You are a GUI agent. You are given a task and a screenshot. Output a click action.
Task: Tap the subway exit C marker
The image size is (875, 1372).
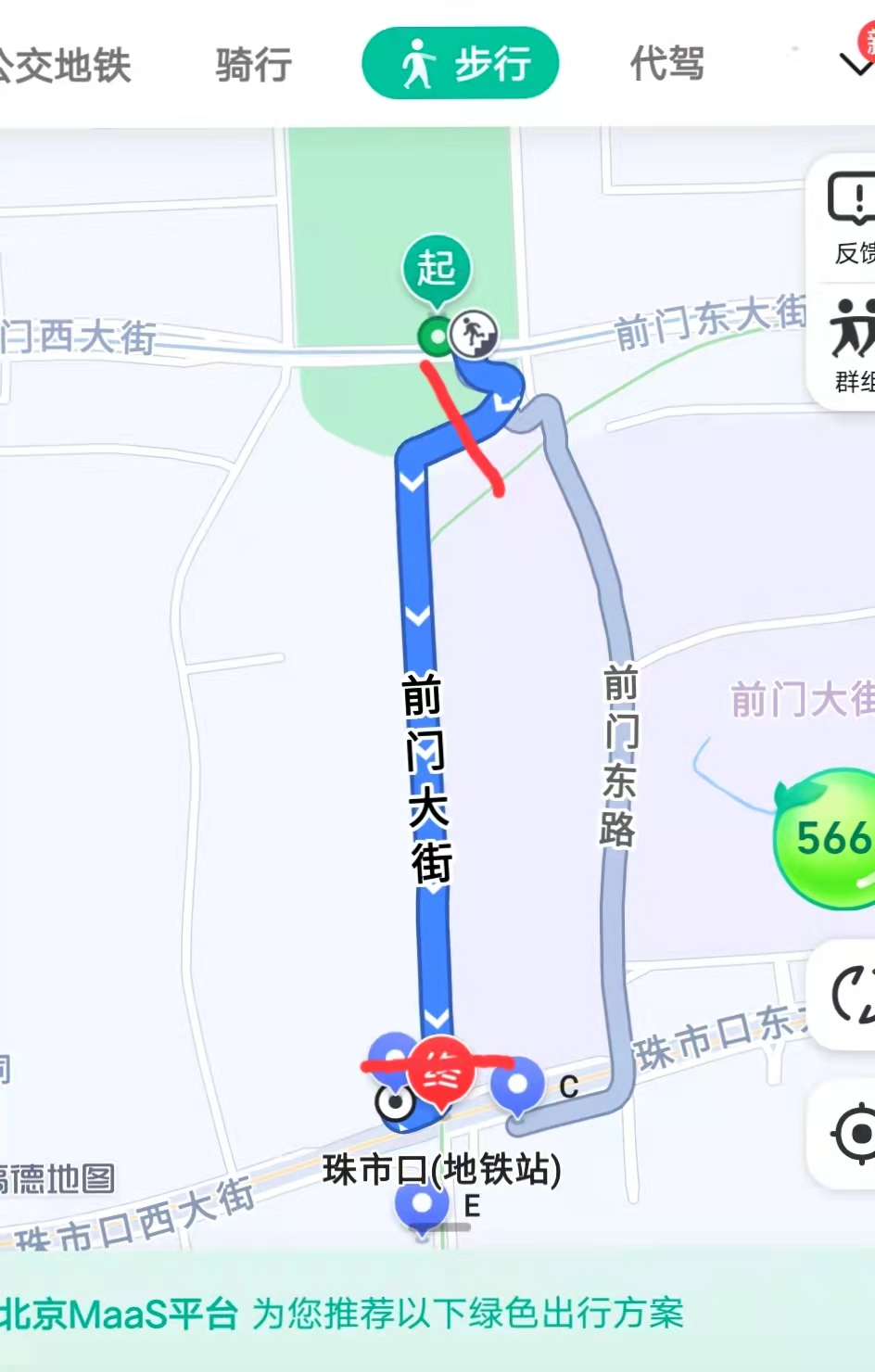pyautogui.click(x=517, y=1085)
